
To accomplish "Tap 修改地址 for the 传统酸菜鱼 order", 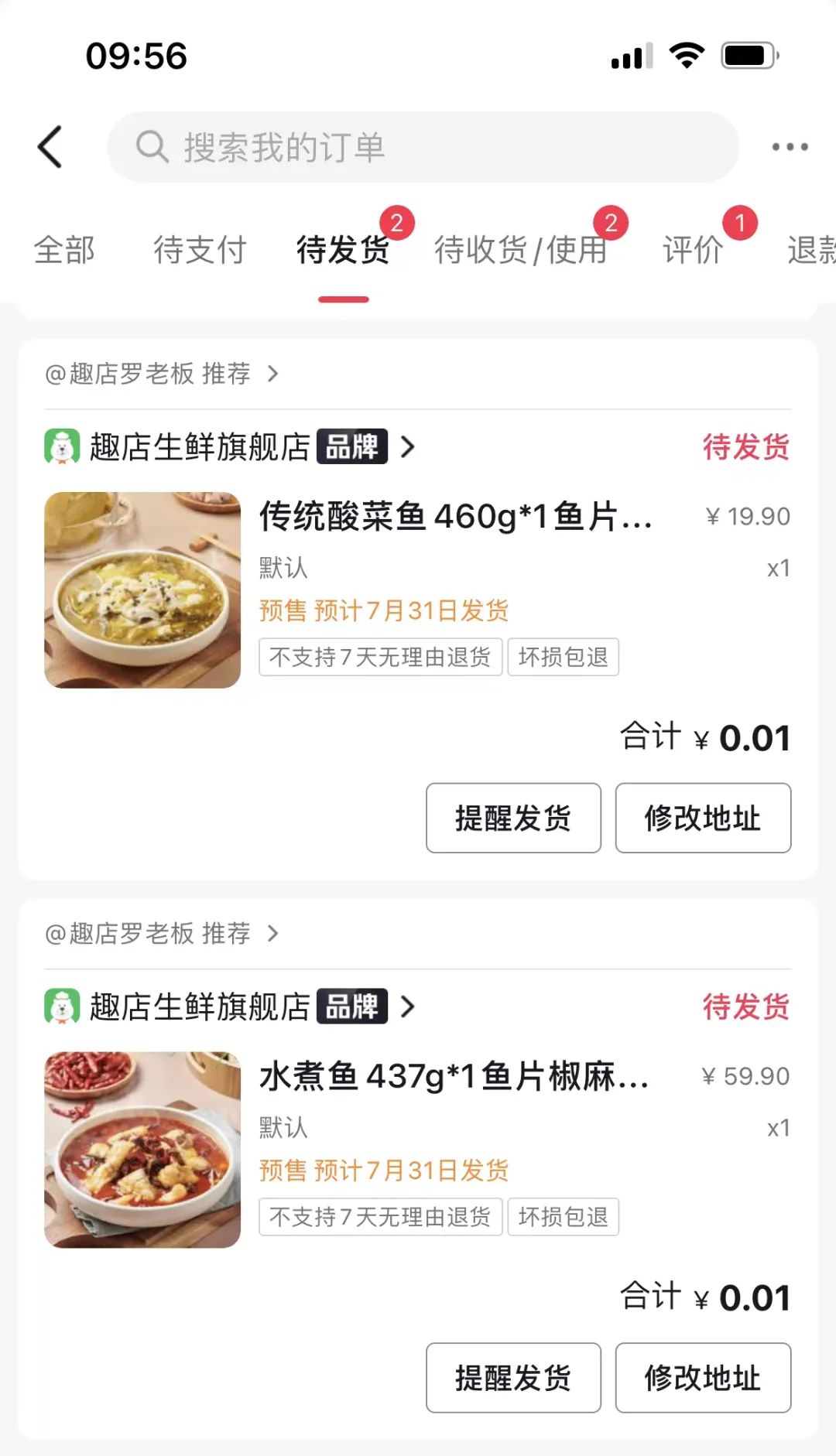I will click(703, 818).
